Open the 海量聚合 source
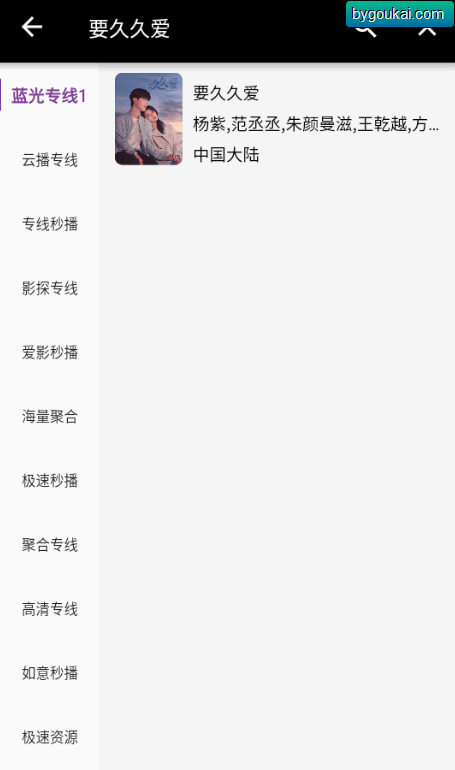The width and height of the screenshot is (455, 770). pyautogui.click(x=49, y=416)
